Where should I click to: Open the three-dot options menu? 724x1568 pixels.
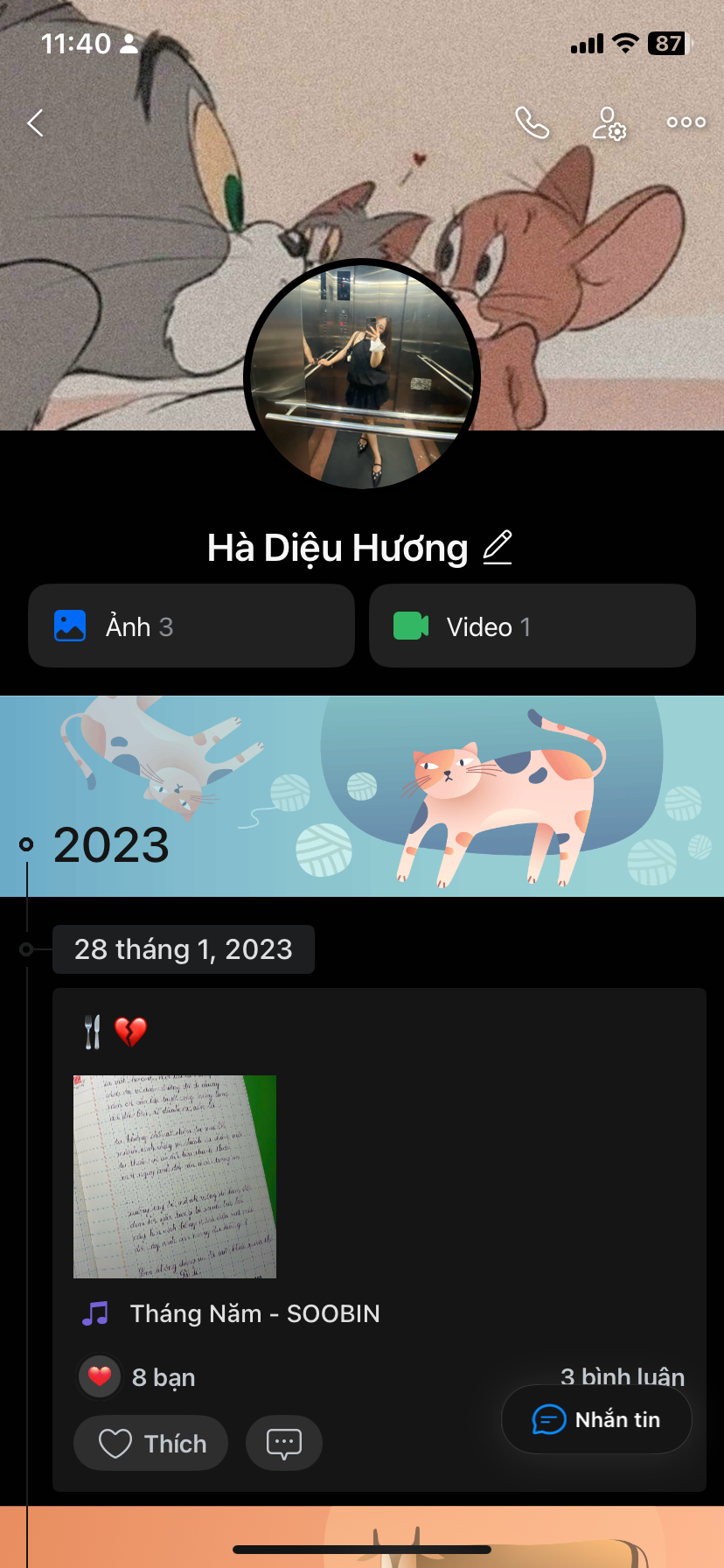tap(686, 122)
